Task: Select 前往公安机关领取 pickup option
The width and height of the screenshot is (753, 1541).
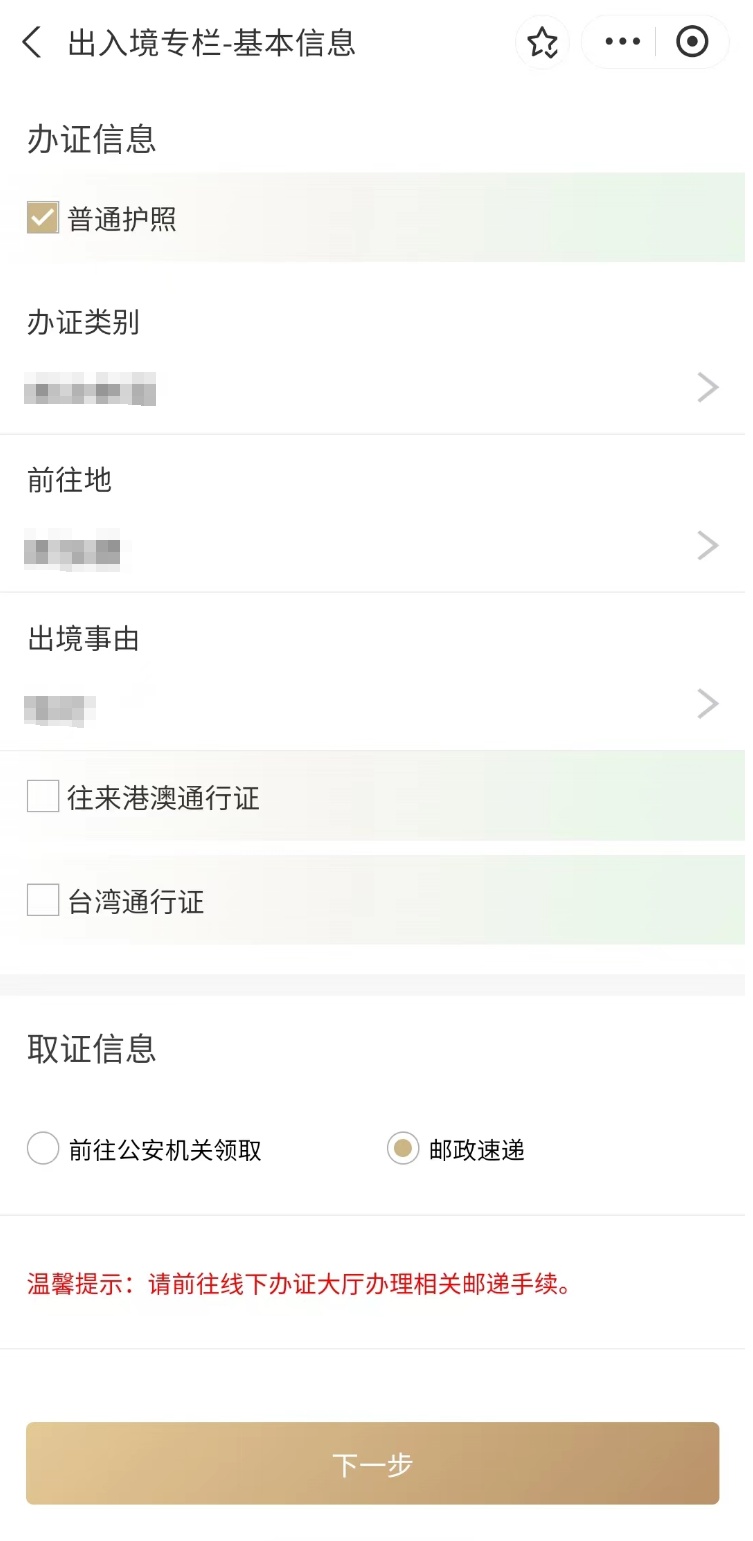Action: coord(43,1149)
